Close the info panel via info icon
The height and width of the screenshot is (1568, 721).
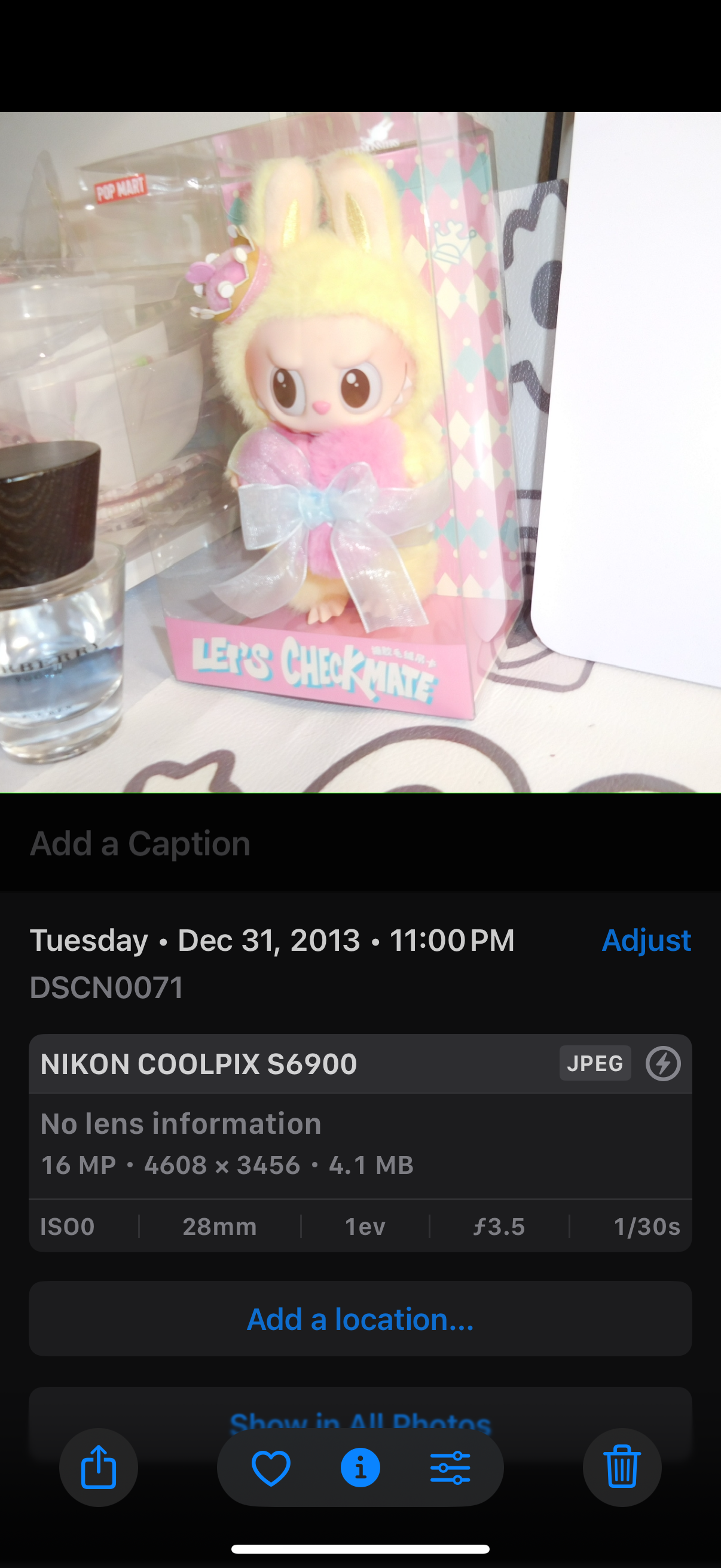click(x=360, y=1467)
